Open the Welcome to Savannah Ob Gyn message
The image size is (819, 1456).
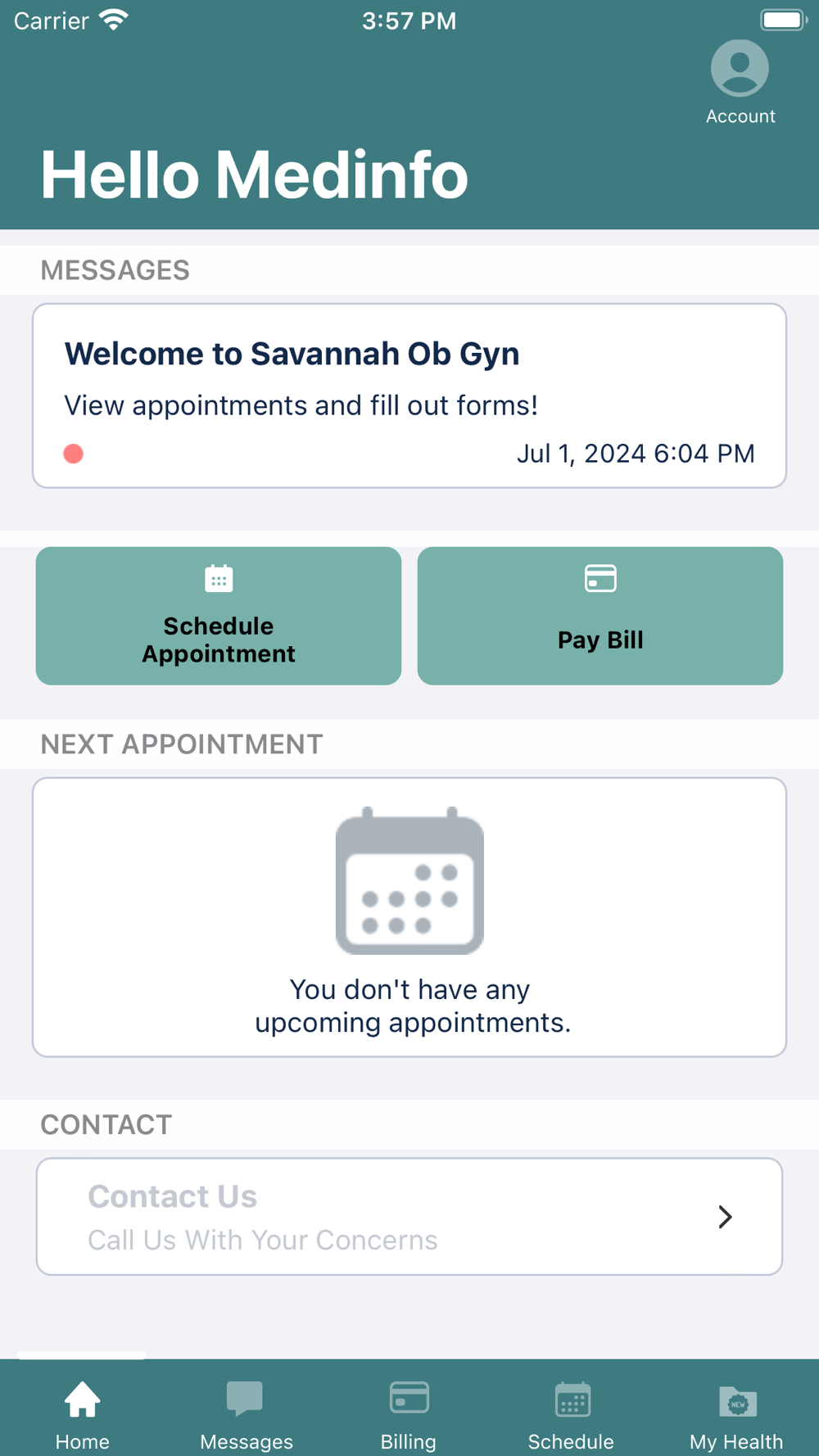pos(409,396)
